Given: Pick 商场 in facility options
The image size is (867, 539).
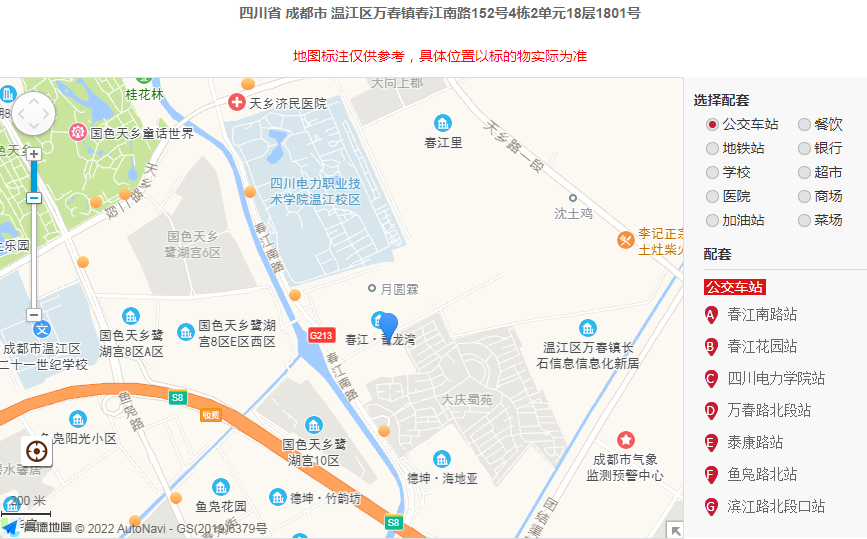Looking at the screenshot, I should 804,196.
